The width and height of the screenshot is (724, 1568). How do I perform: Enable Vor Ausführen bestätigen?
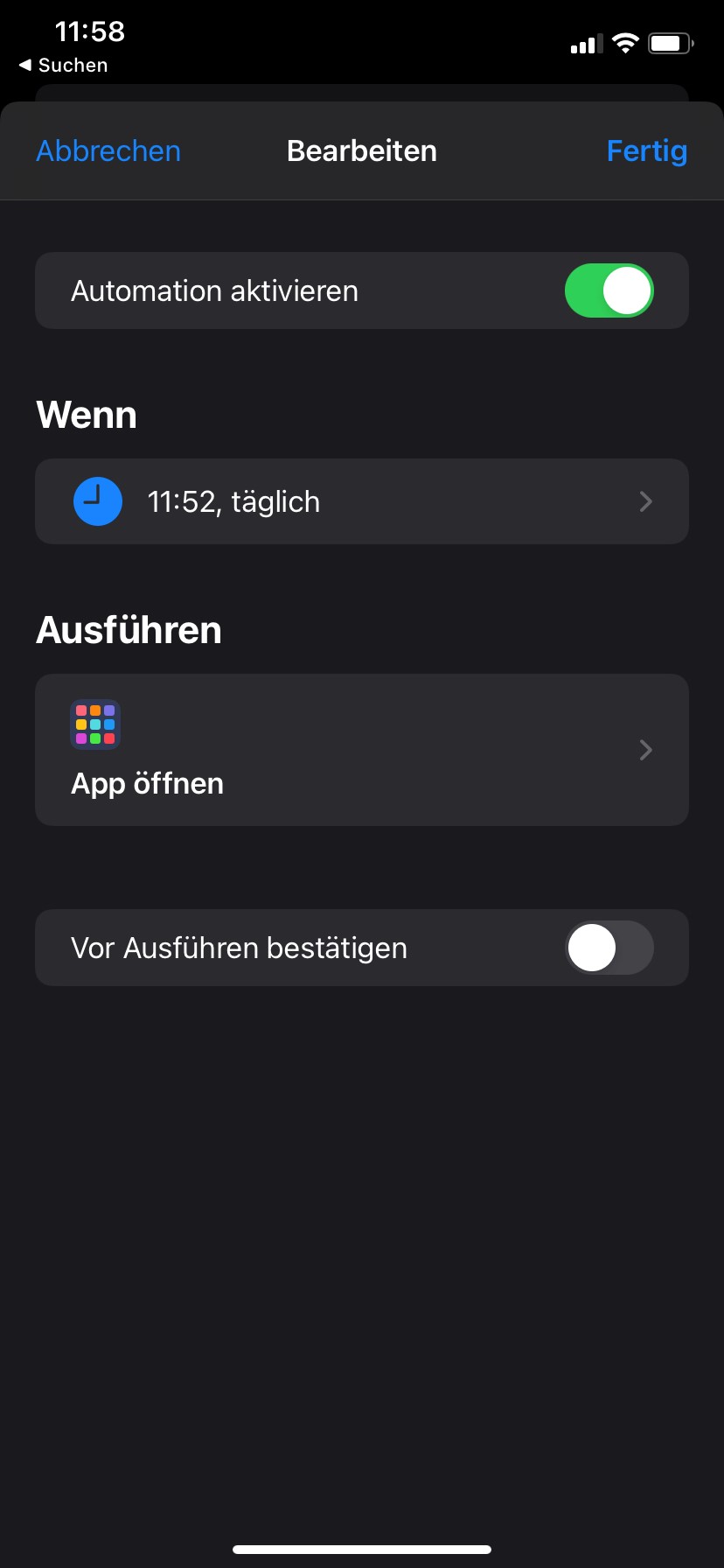coord(609,948)
